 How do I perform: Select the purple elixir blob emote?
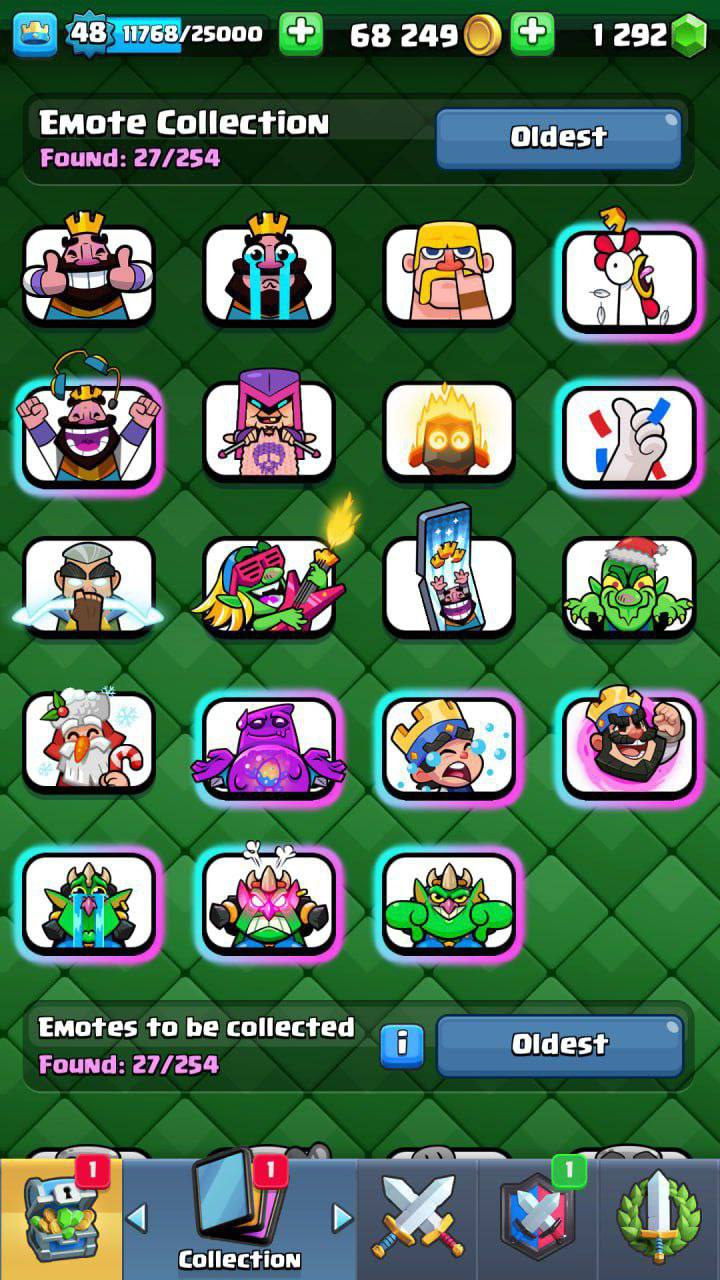click(x=269, y=745)
